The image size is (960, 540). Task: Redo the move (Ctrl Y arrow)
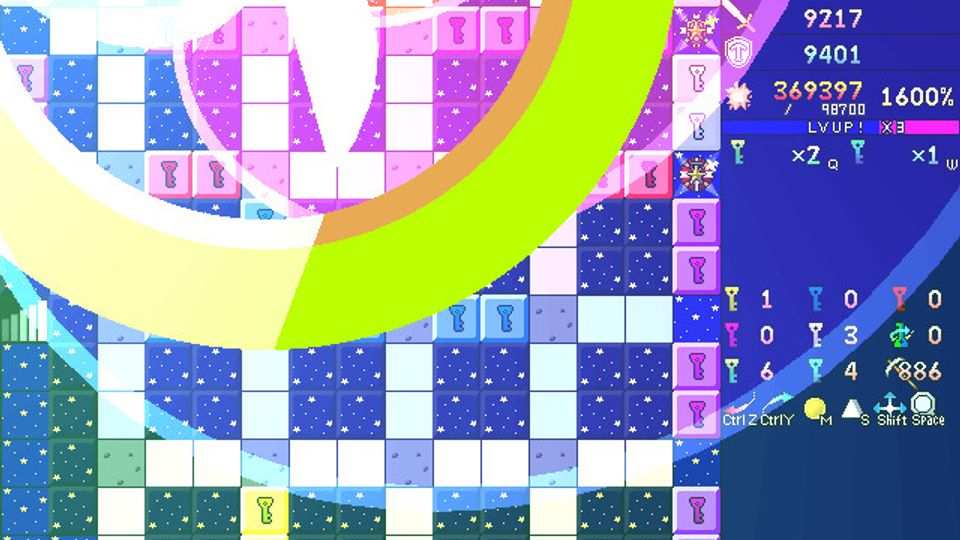tap(777, 405)
